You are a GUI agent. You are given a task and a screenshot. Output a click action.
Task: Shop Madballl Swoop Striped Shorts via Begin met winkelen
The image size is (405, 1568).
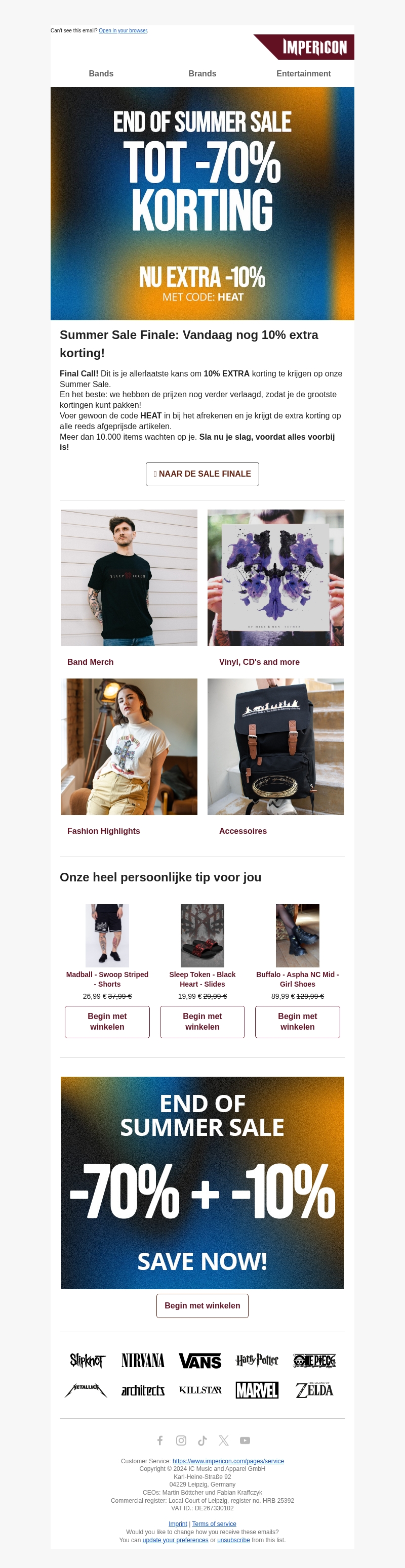[x=107, y=1022]
